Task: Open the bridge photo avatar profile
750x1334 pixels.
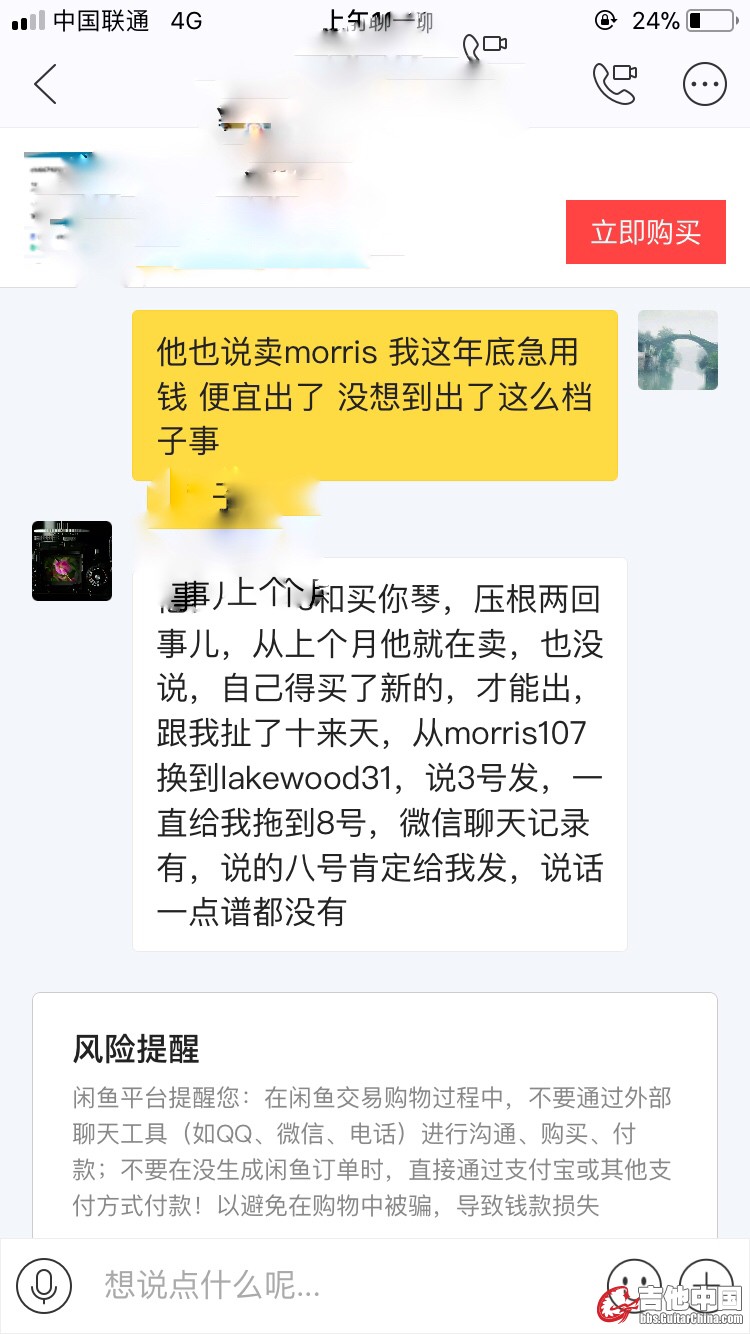Action: coord(677,350)
